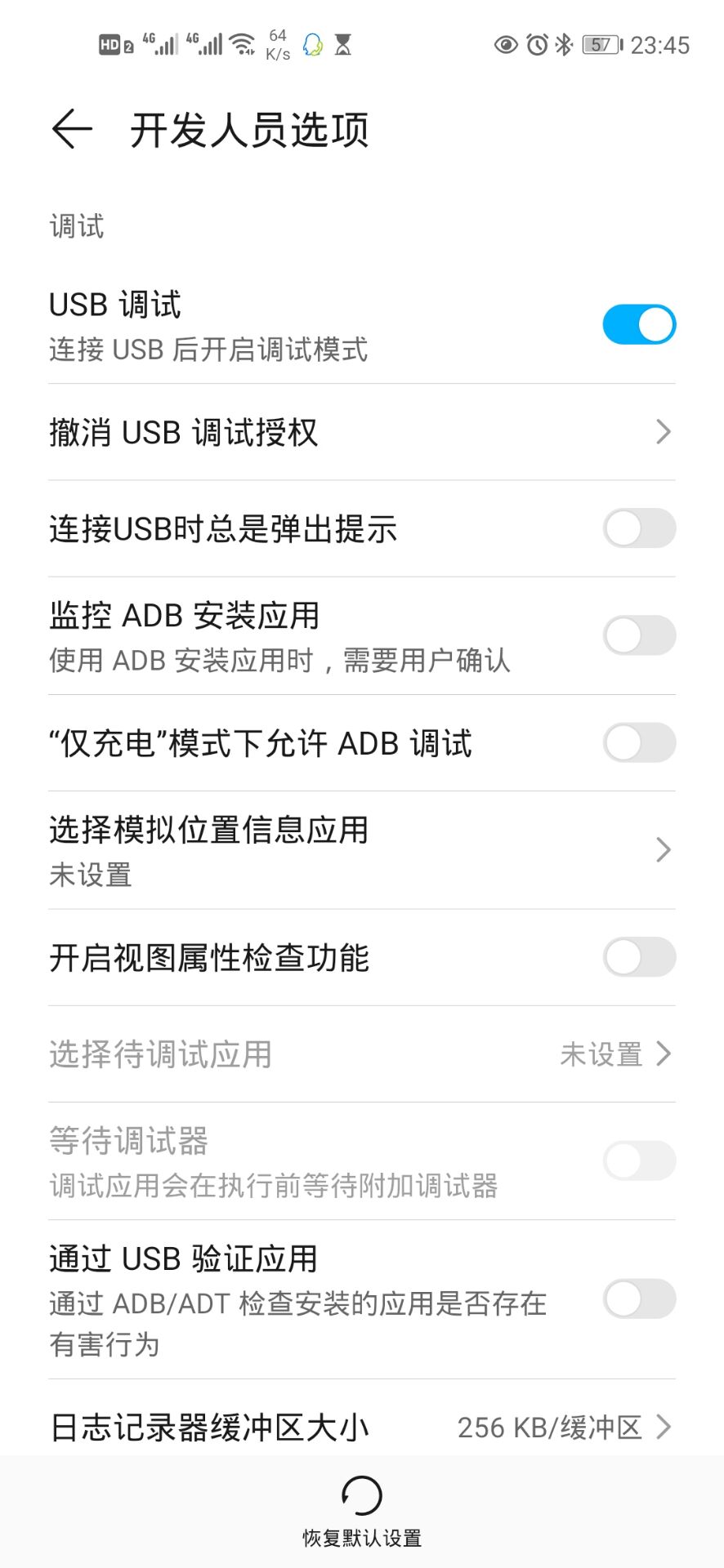Open 选择模拟位置信息应用

tap(361, 850)
